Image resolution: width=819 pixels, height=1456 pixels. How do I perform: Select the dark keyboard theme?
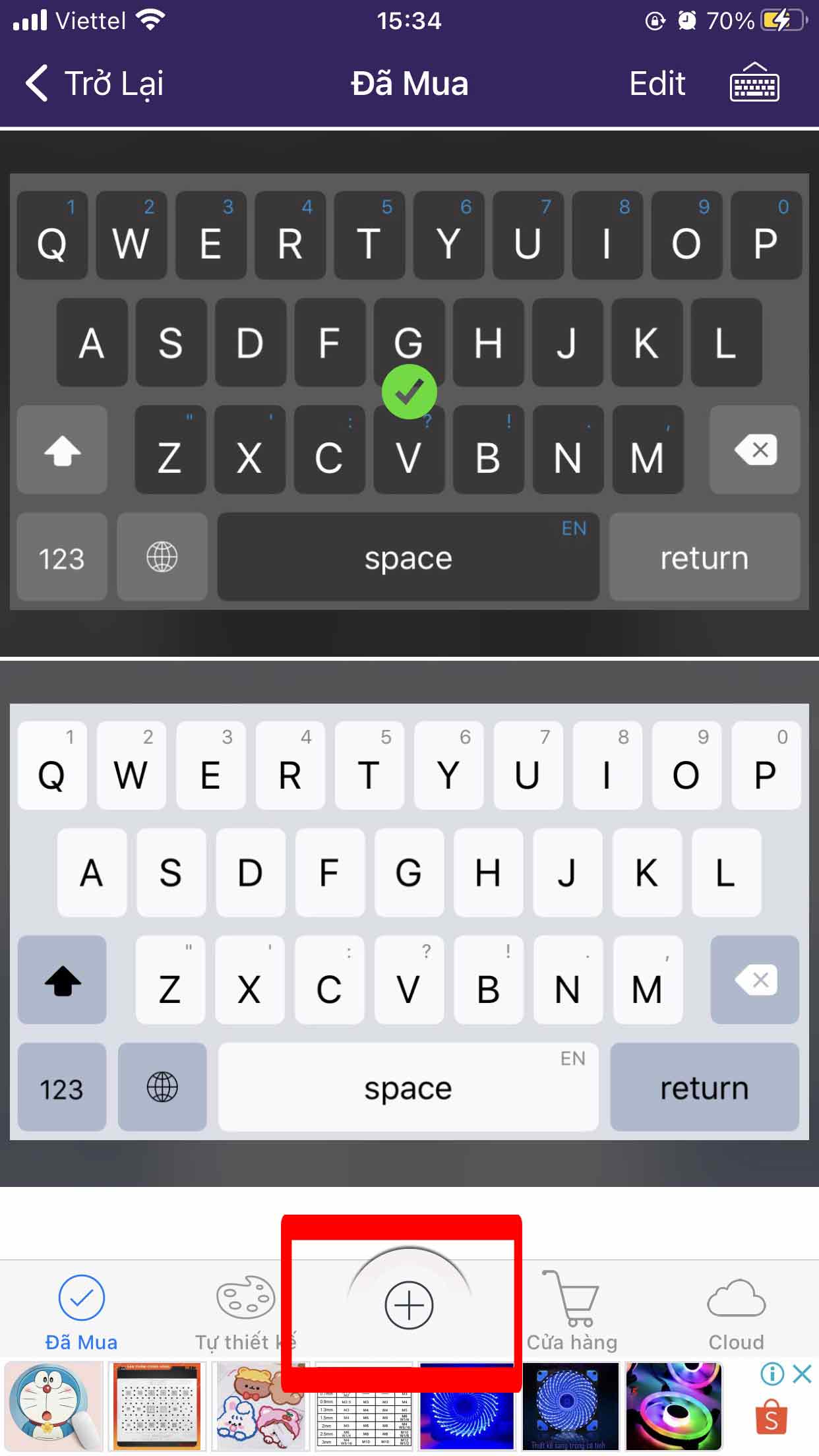409,392
